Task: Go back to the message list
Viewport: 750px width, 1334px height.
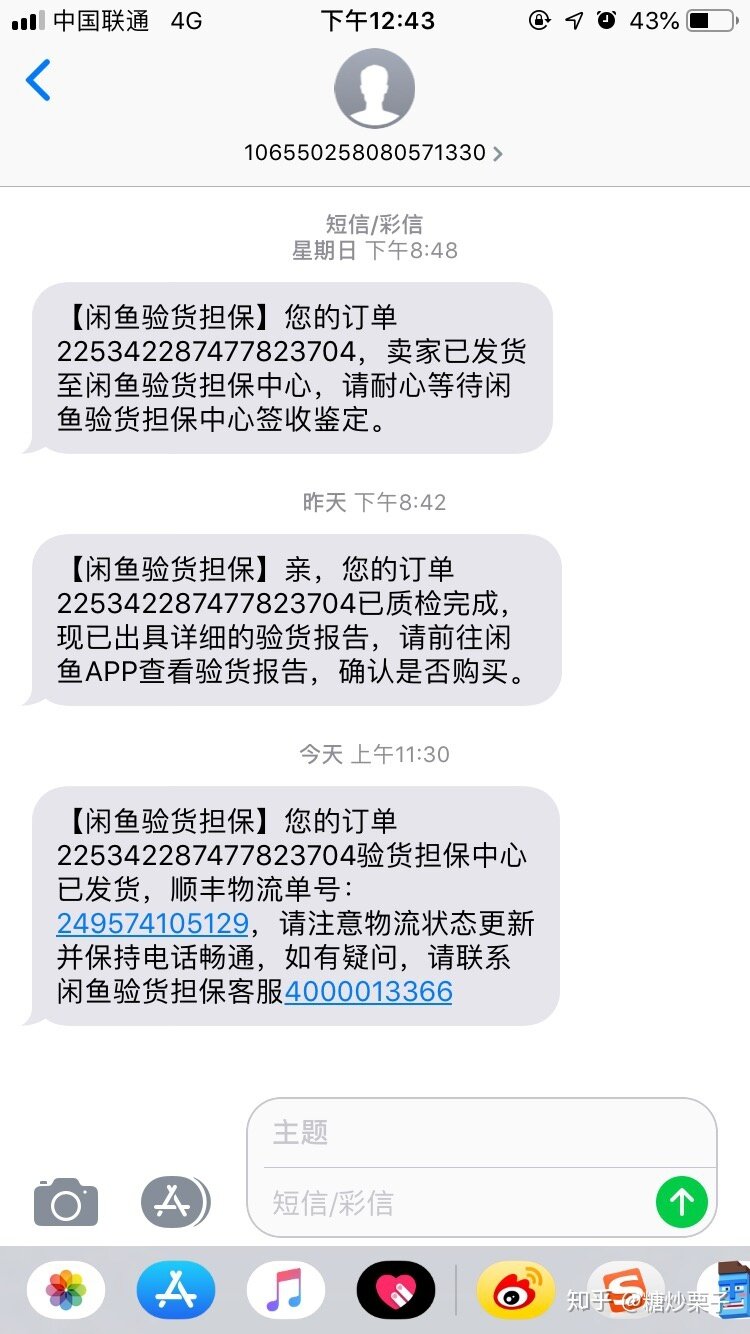Action: click(x=38, y=81)
